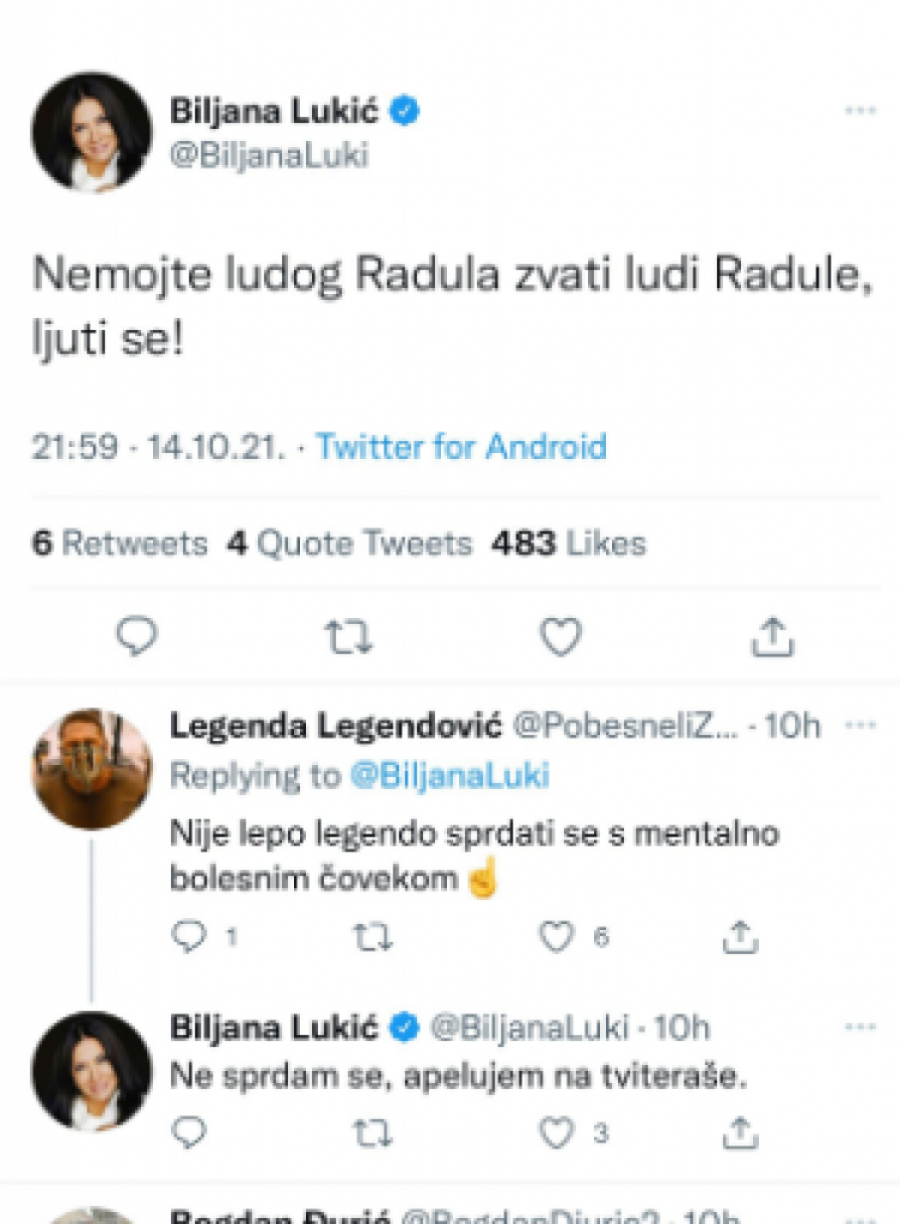
Task: Retweet the main tweet by Biljana Lukić
Action: [x=349, y=636]
